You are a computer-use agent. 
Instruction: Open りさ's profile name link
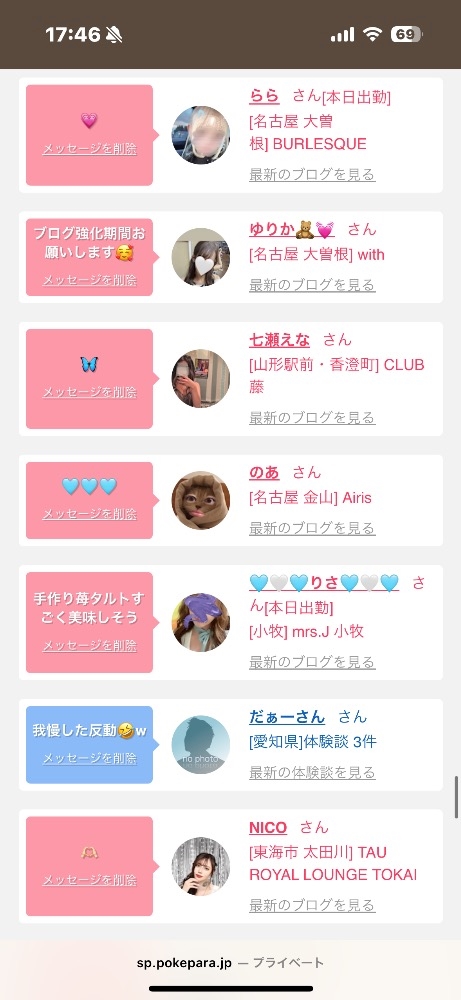(x=324, y=582)
